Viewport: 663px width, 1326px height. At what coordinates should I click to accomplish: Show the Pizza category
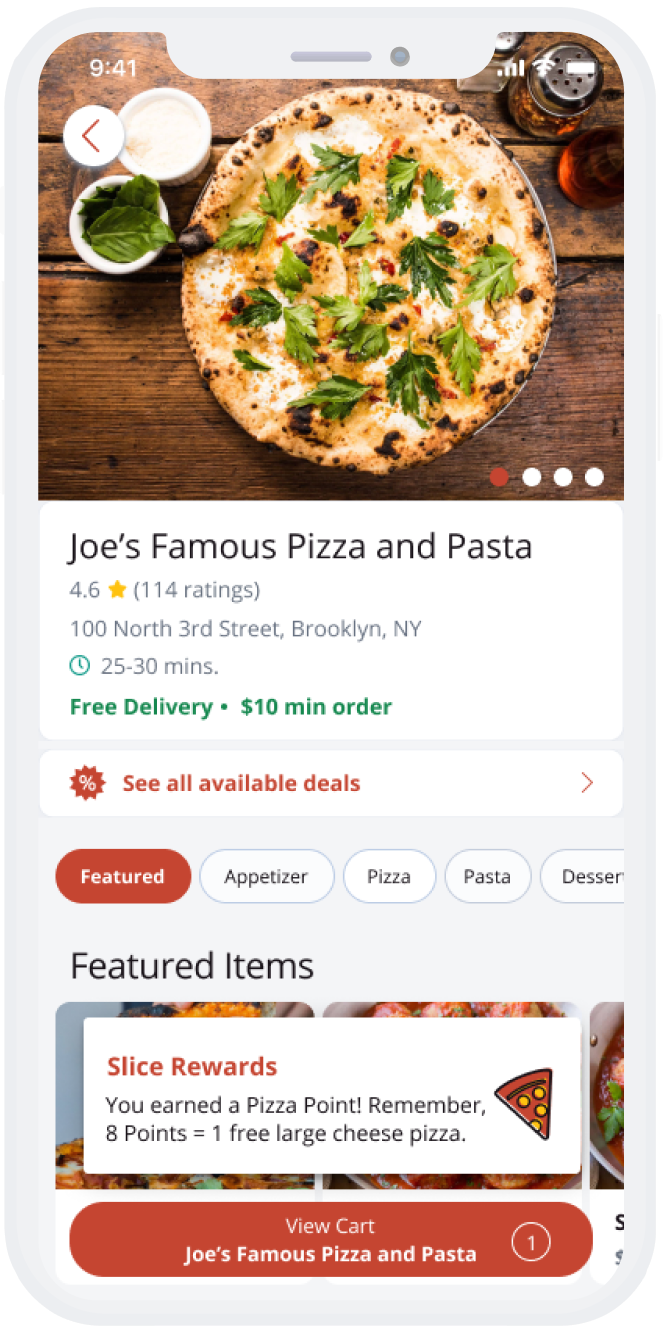389,876
